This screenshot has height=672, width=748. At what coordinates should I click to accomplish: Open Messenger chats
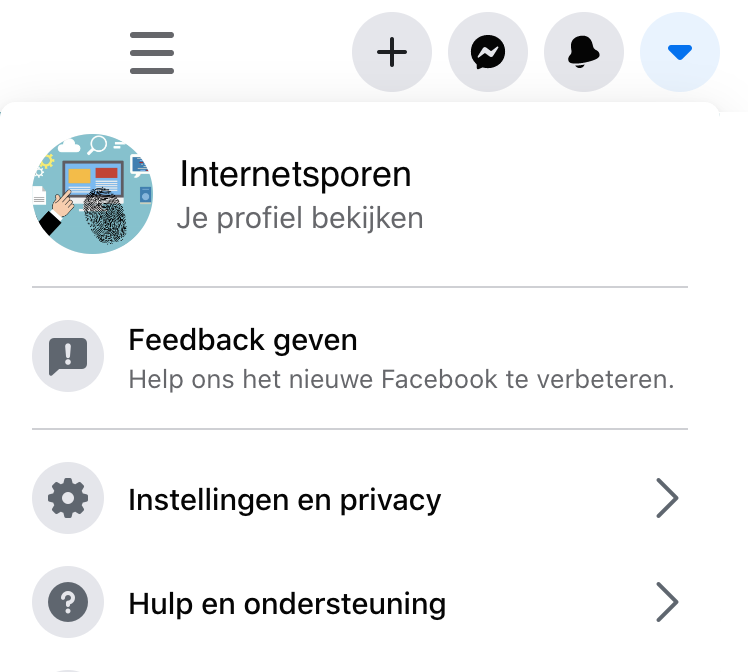(x=488, y=53)
